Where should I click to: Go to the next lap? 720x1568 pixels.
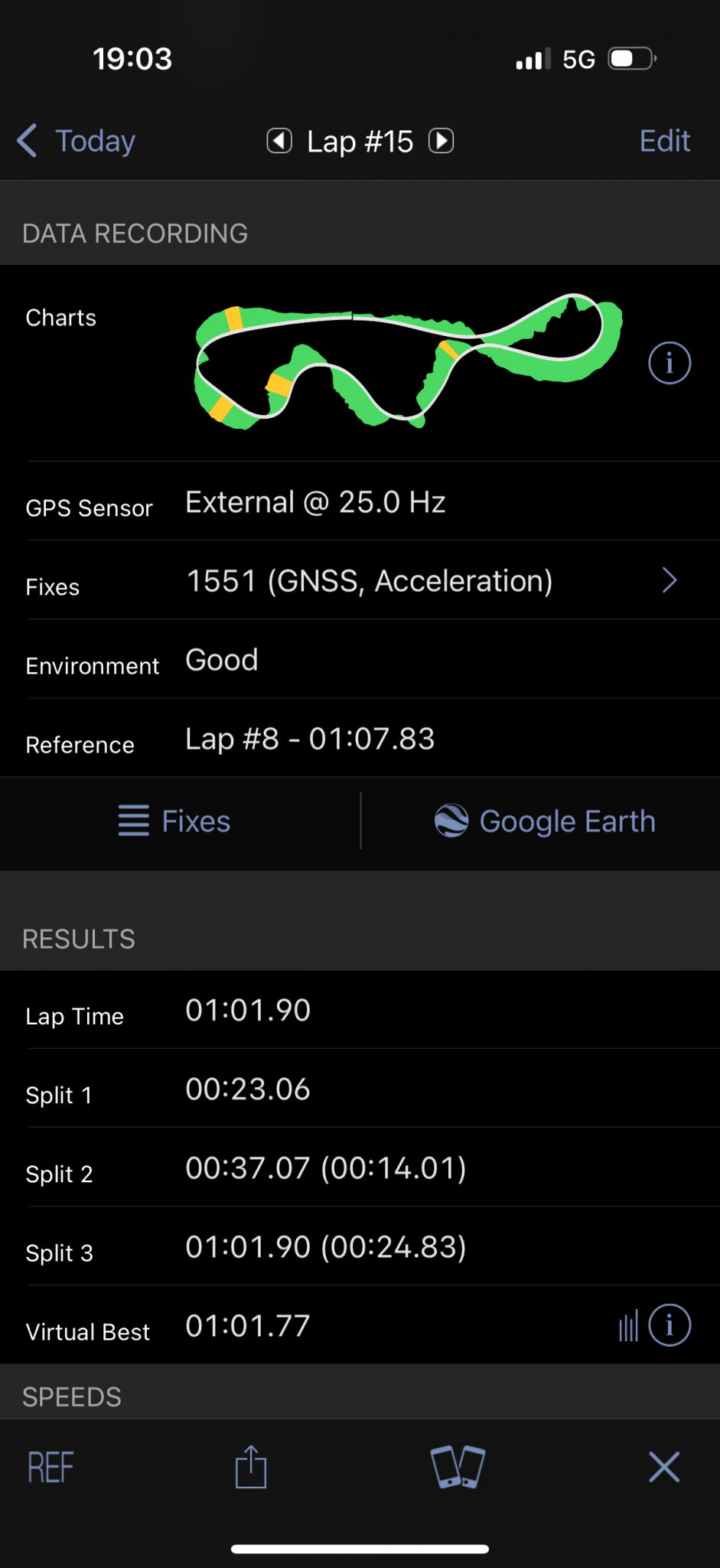tap(441, 141)
